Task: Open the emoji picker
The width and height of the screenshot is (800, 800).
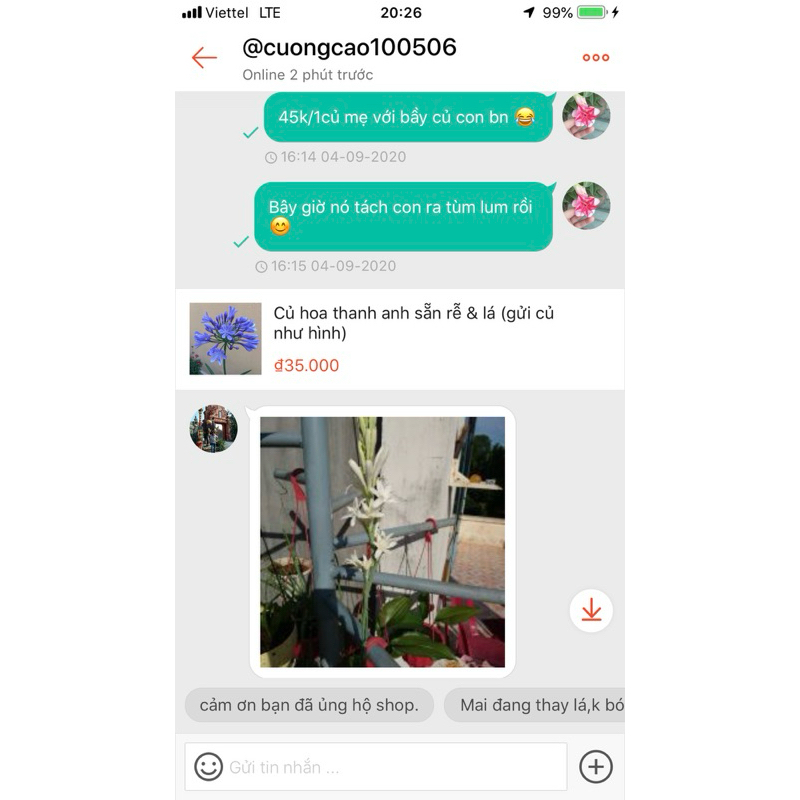Action: (x=208, y=767)
